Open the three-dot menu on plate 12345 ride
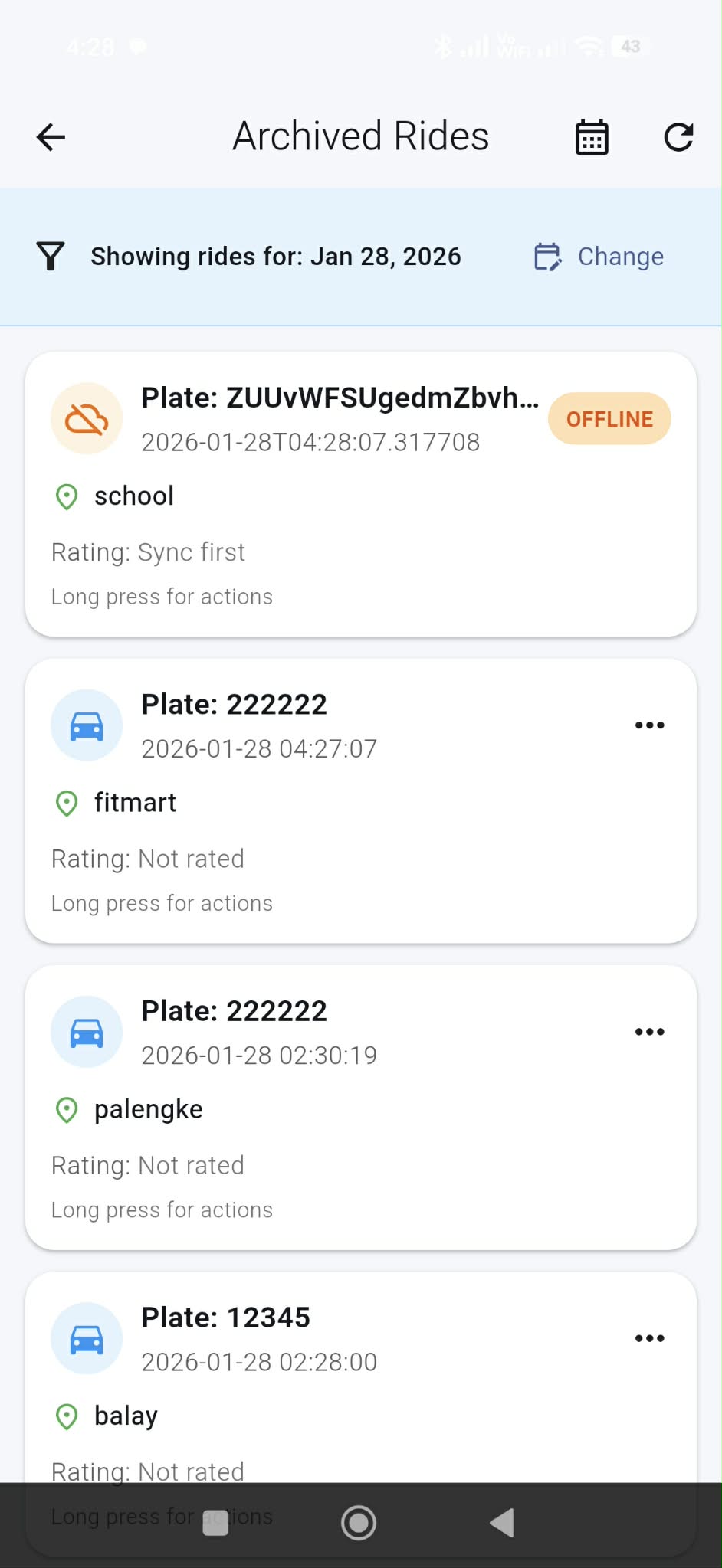Viewport: 722px width, 1568px height. pyautogui.click(x=649, y=1337)
